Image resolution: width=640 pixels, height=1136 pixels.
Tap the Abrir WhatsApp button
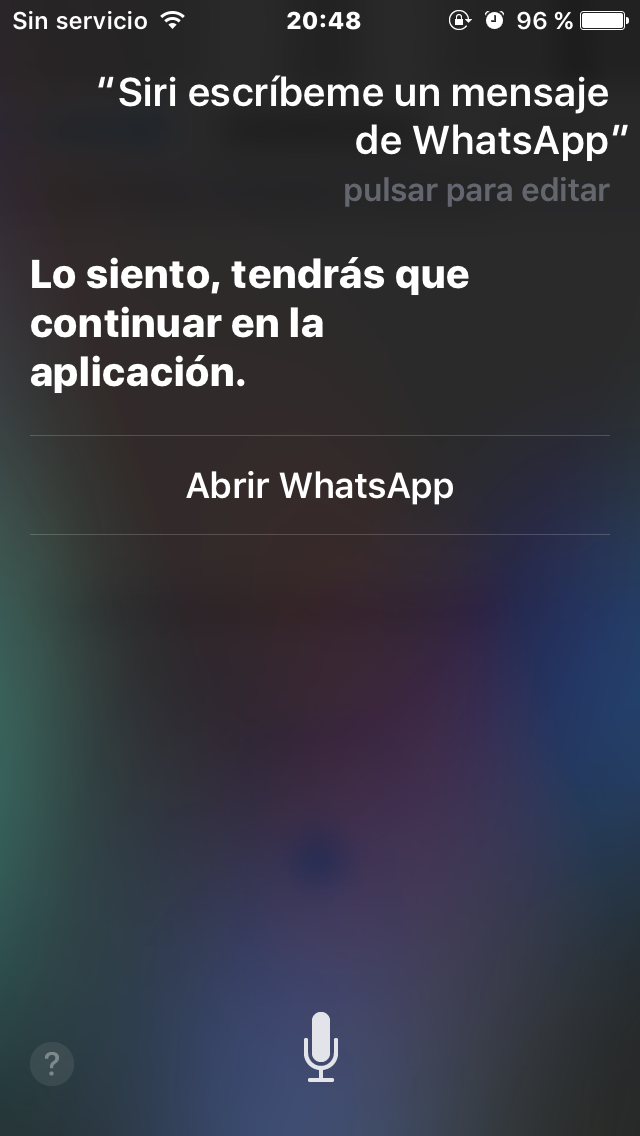pos(320,486)
